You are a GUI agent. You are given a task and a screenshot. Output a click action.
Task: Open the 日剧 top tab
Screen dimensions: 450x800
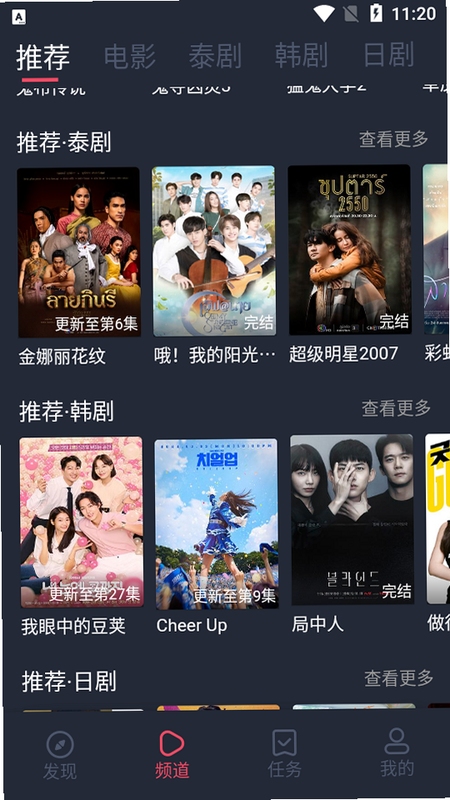(388, 55)
